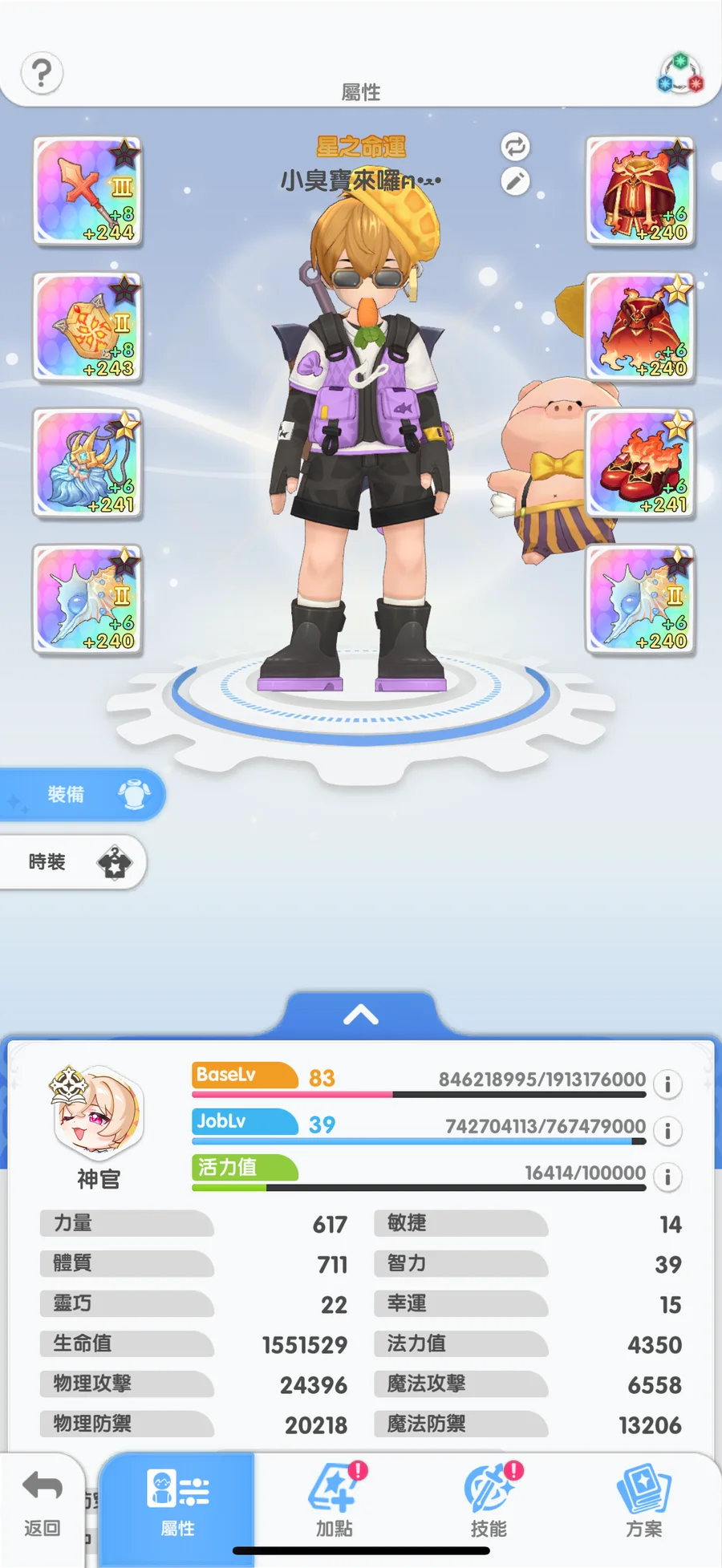Collapse the stats panel with up chevron
The width and height of the screenshot is (722, 1568).
tap(361, 1015)
